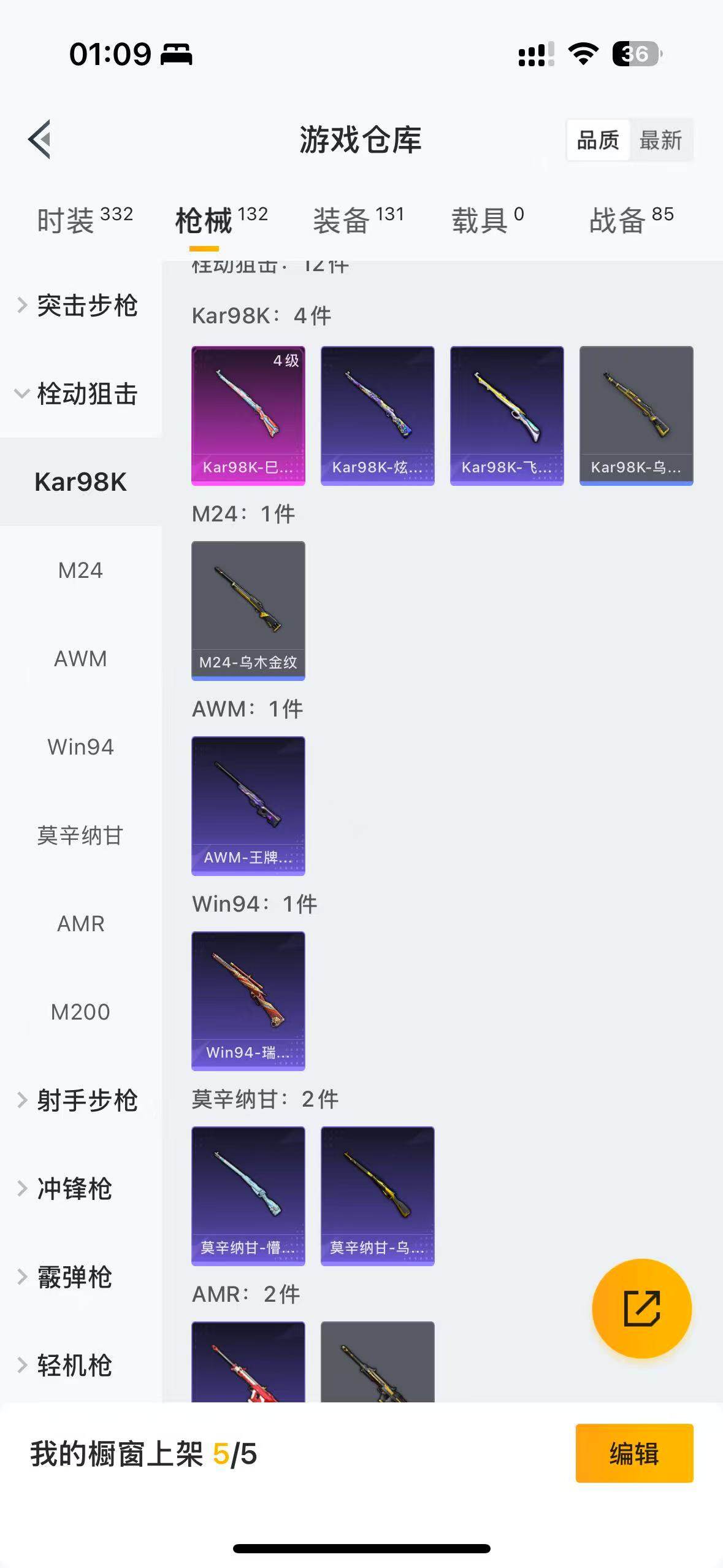Switch to the 战备 tab

pos(631,220)
